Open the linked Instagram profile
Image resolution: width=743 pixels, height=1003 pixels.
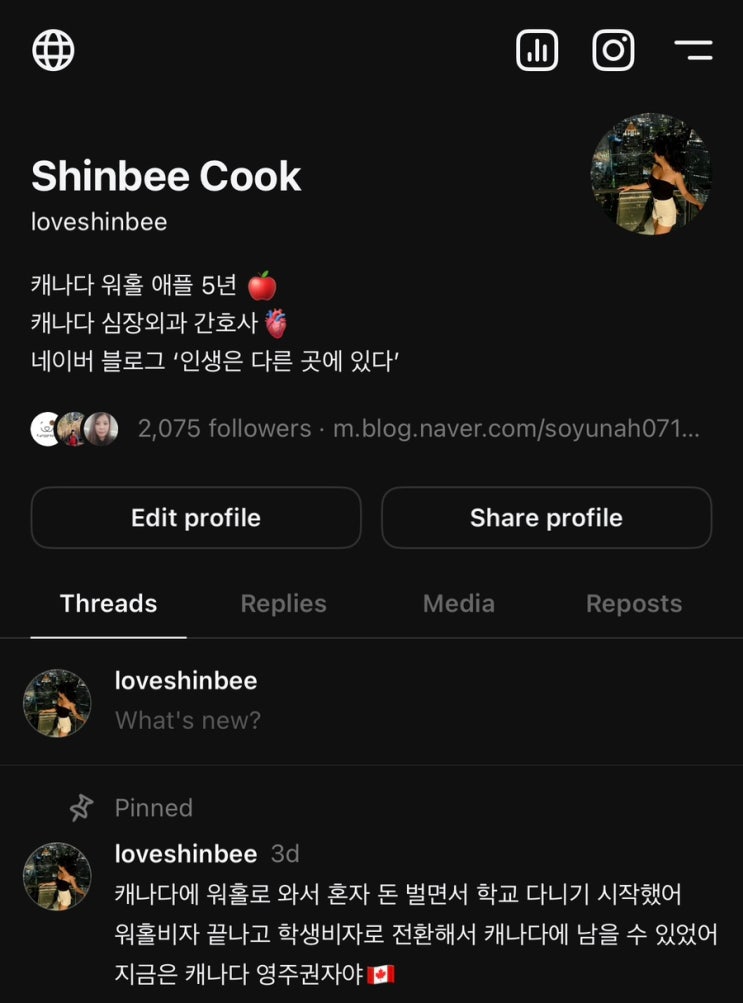pyautogui.click(x=613, y=49)
